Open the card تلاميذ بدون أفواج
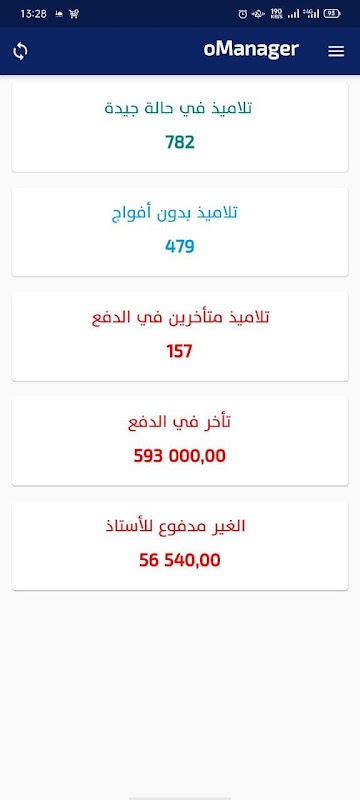 click(180, 232)
